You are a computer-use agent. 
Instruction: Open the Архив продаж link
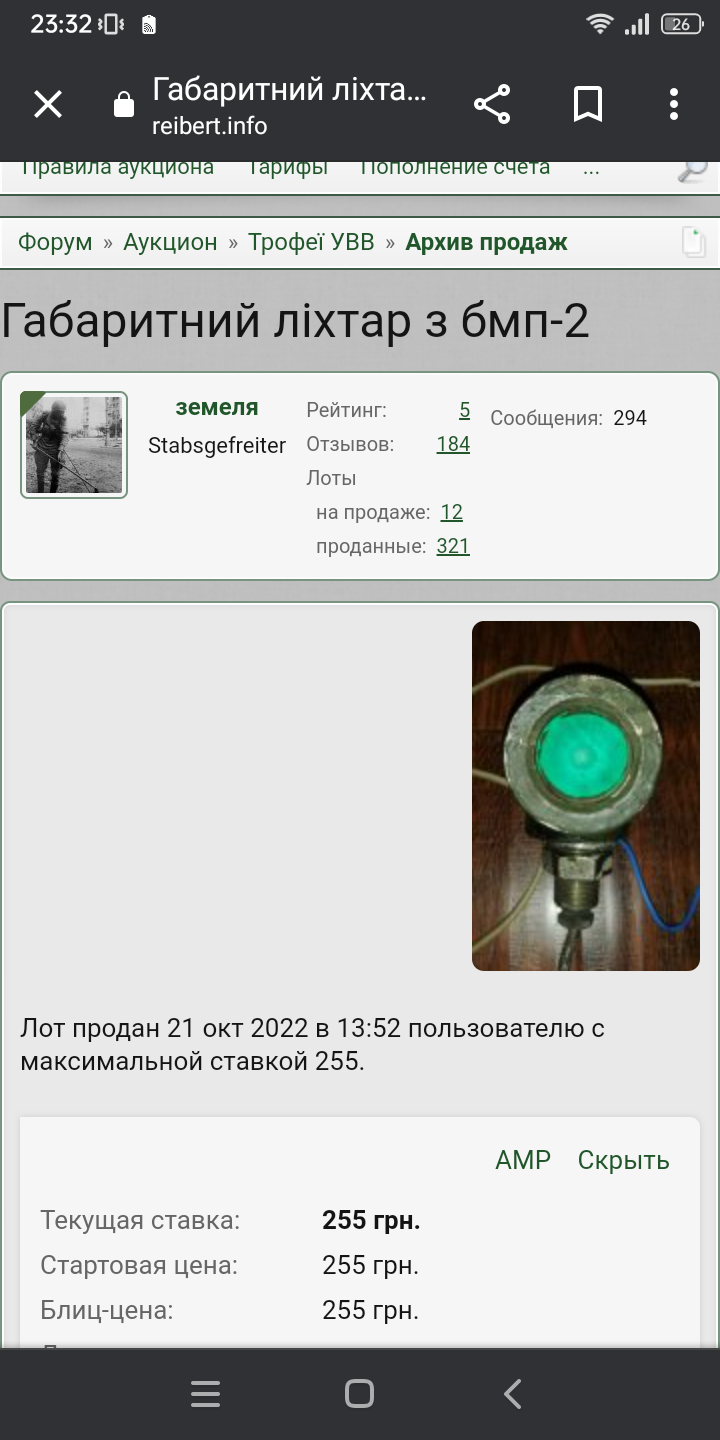(486, 242)
